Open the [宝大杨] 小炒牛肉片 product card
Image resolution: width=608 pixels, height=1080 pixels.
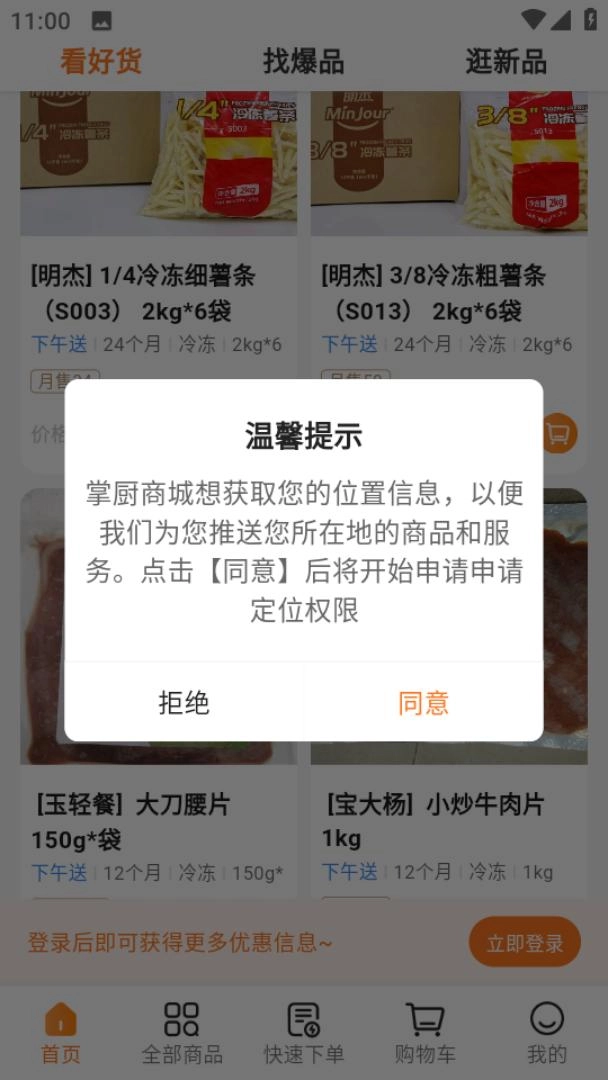pyautogui.click(x=434, y=820)
